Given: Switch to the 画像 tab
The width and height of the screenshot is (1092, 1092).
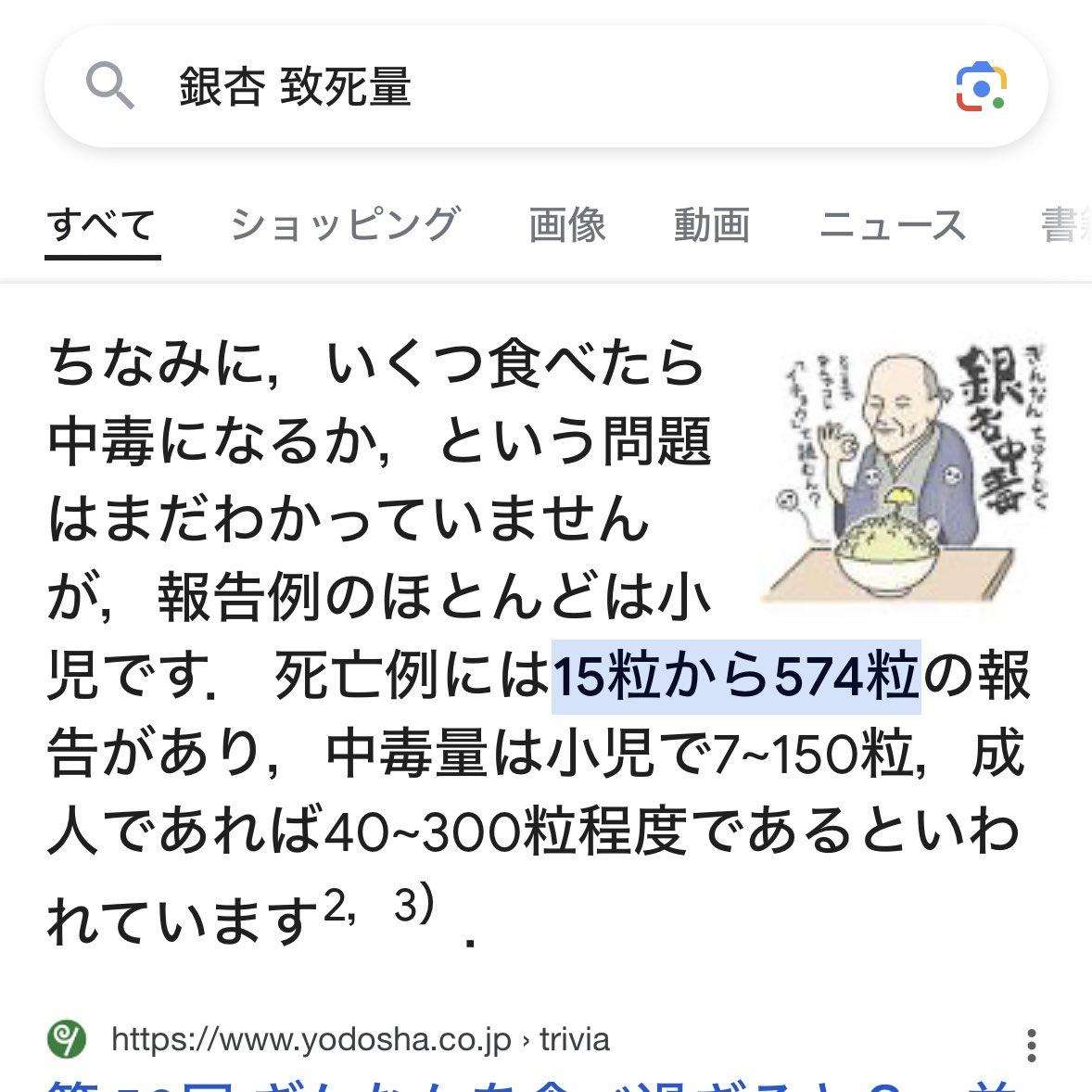Looking at the screenshot, I should [567, 225].
